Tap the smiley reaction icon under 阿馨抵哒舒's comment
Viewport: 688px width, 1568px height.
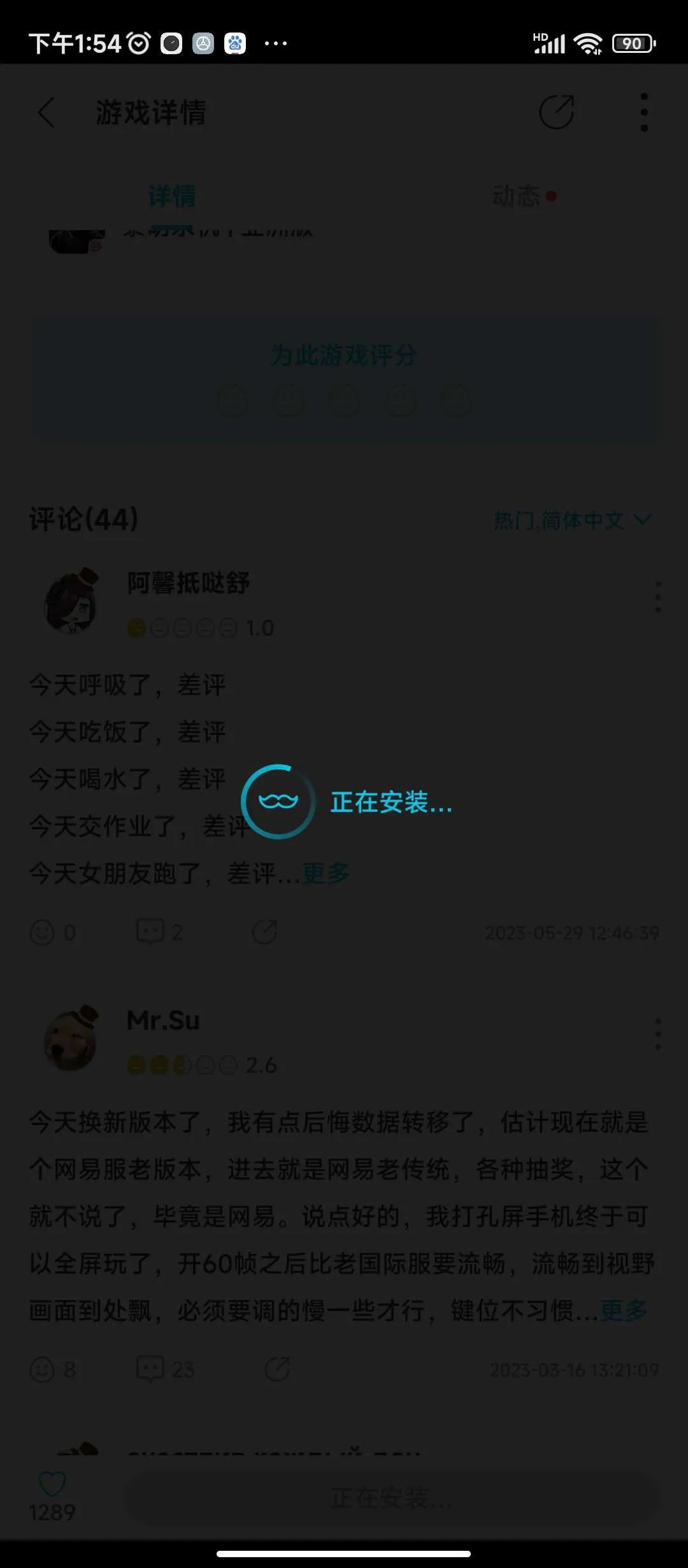(x=43, y=932)
